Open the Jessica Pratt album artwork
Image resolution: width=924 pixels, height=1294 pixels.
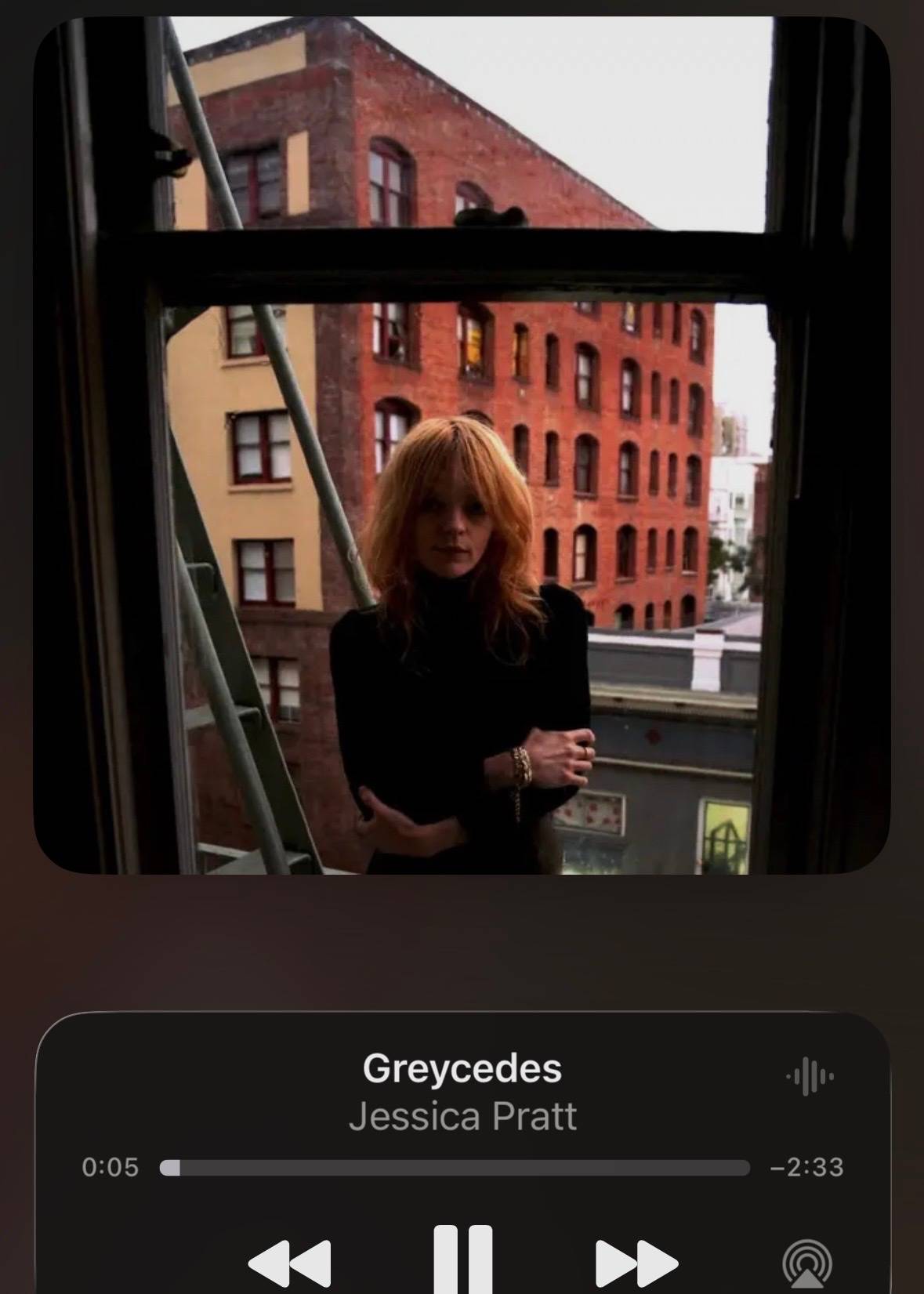click(x=462, y=445)
